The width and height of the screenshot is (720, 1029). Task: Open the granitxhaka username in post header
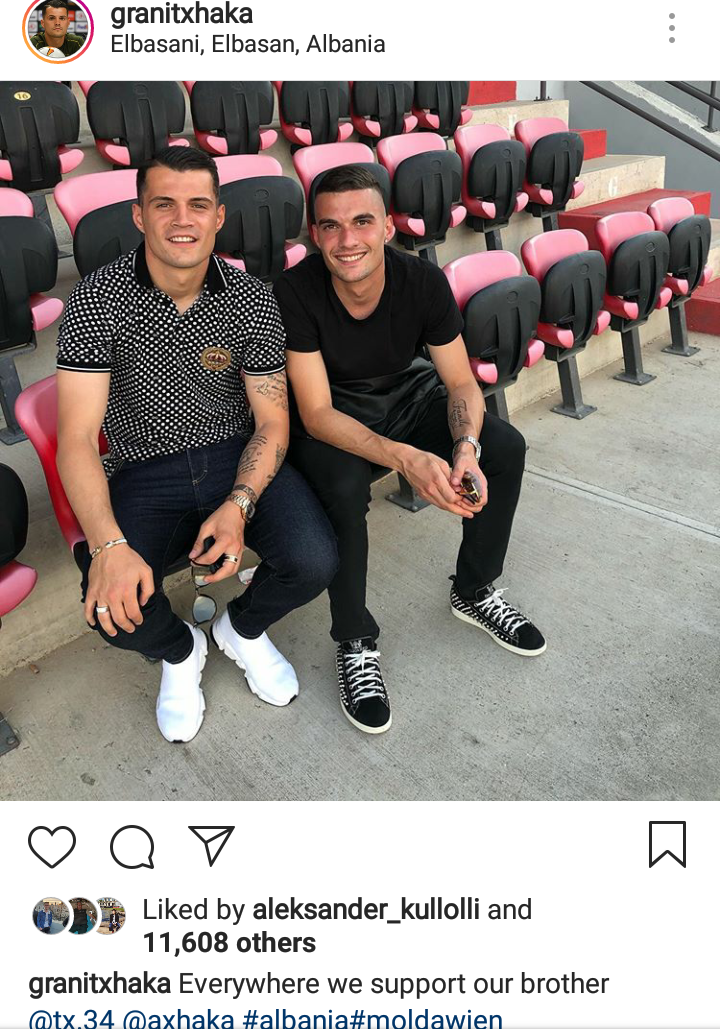coord(181,14)
